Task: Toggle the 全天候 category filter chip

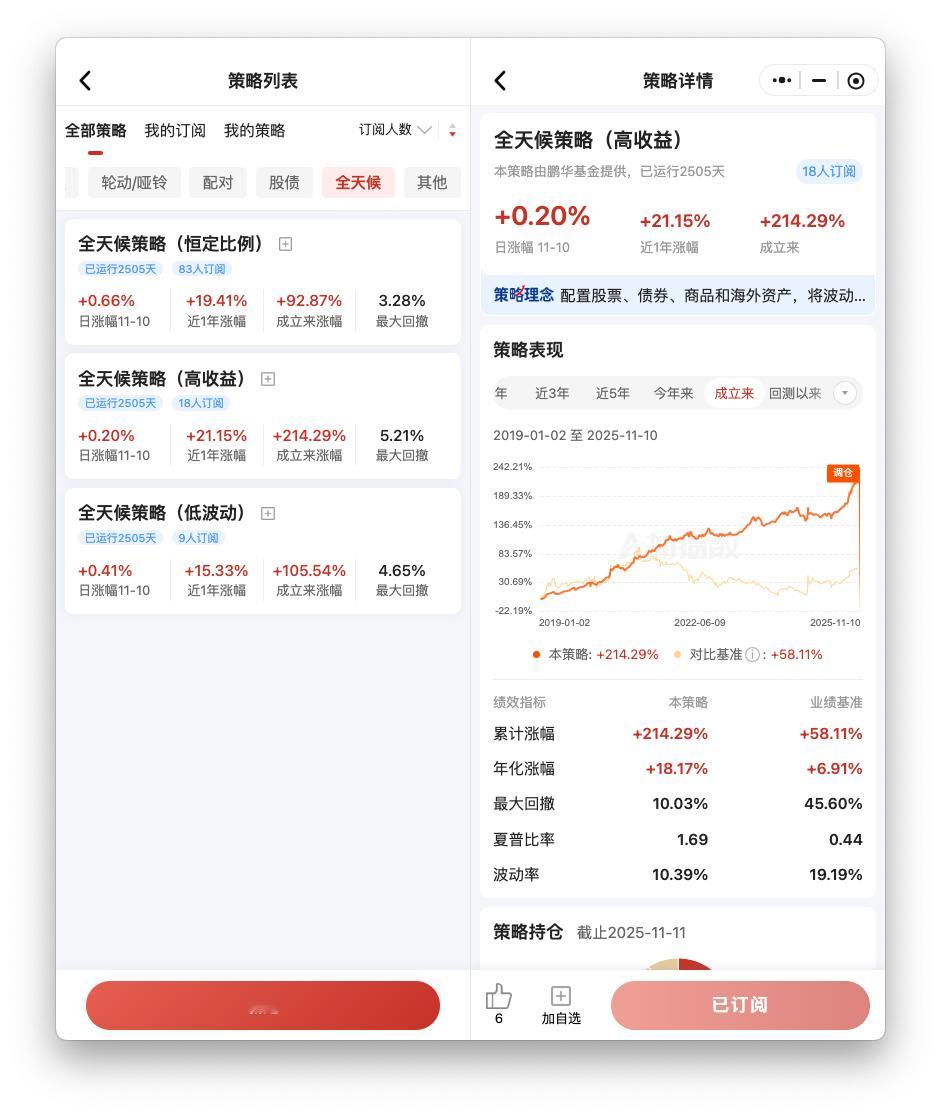Action: [358, 182]
